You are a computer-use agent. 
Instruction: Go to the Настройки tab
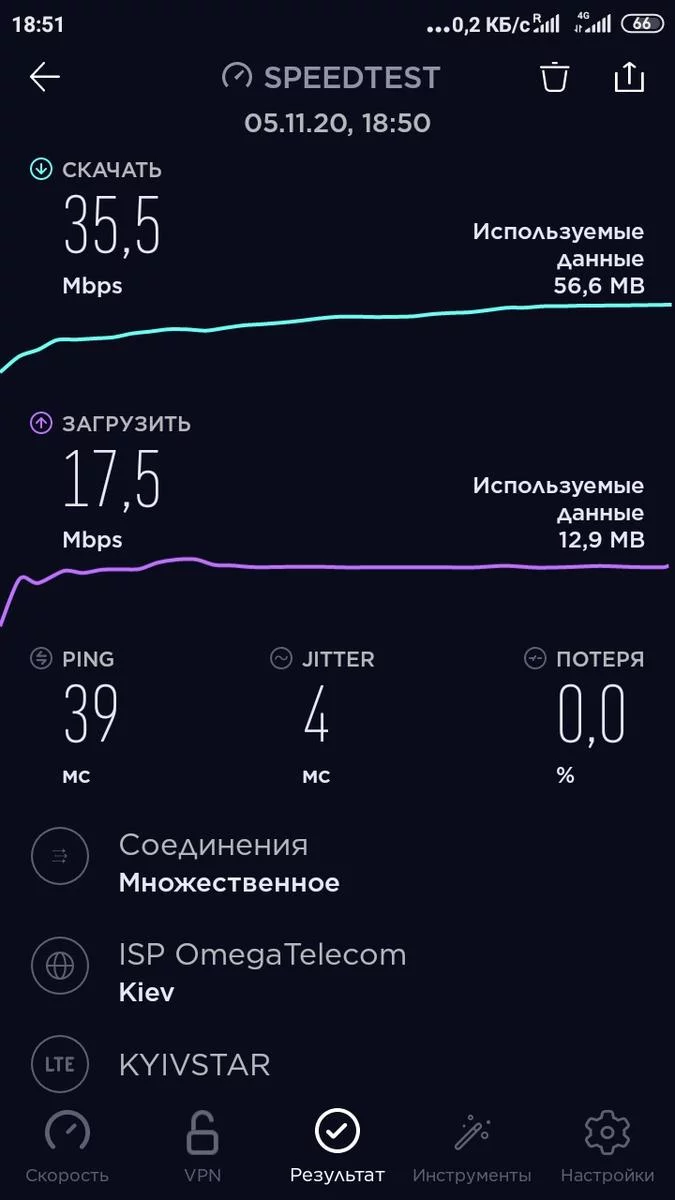coord(607,1146)
